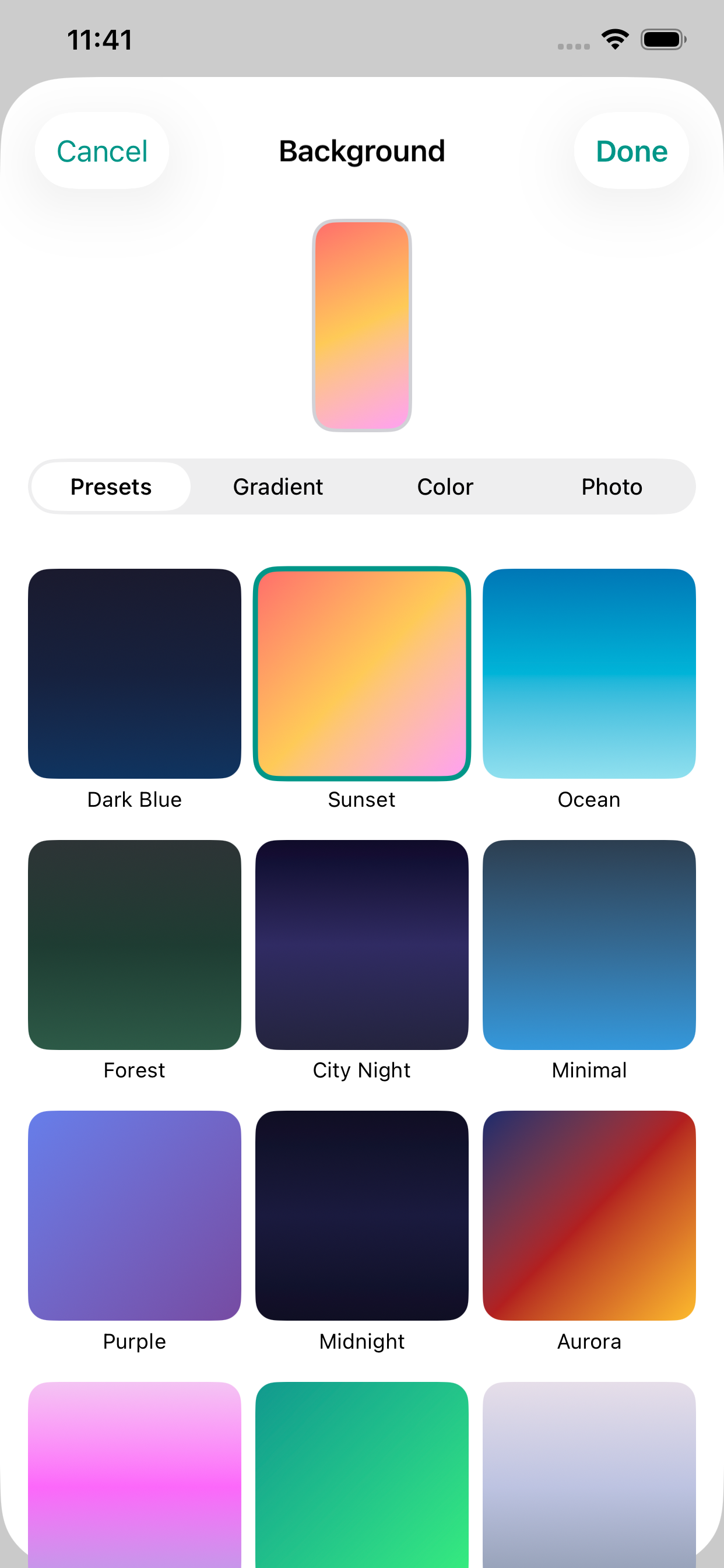Switch to the Presets tab

click(111, 487)
